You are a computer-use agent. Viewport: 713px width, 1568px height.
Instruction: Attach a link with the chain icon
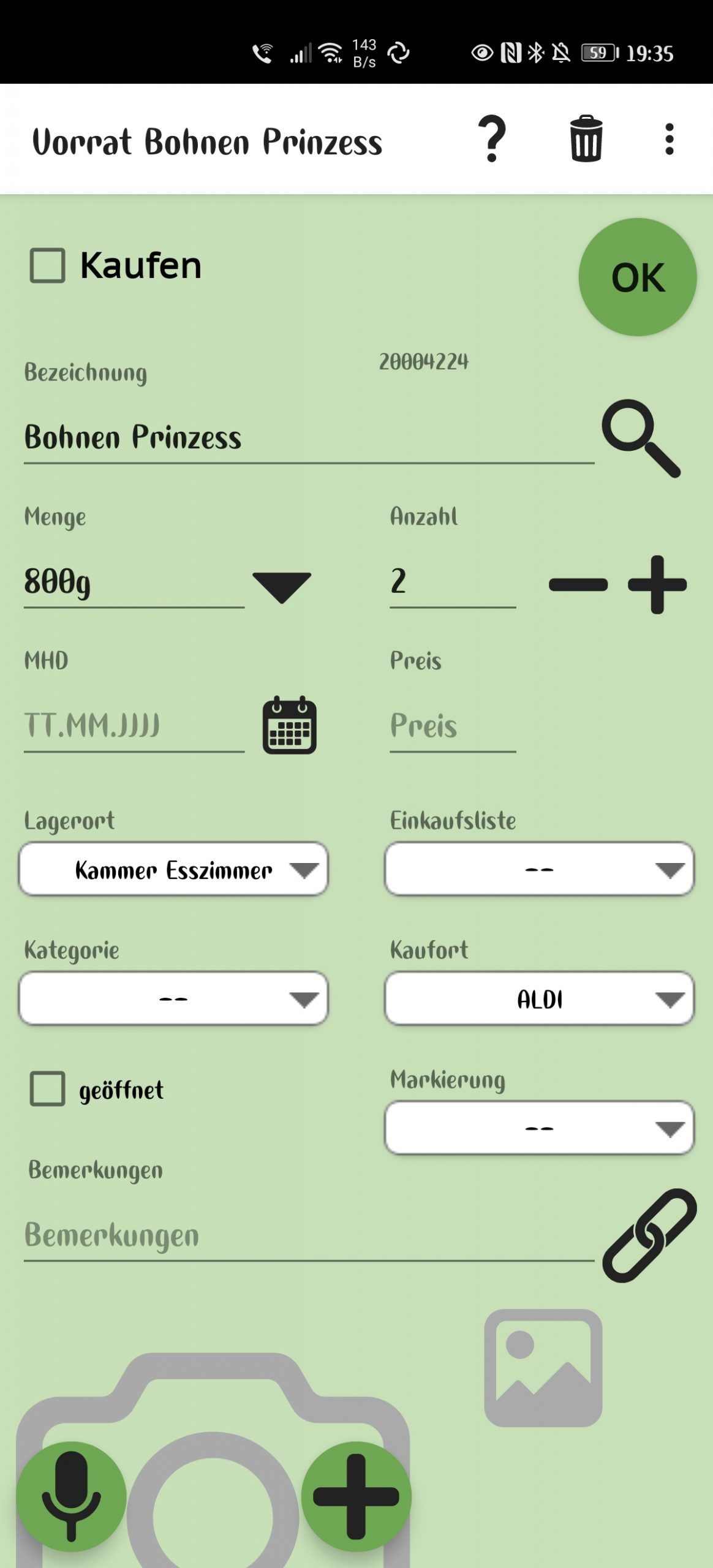coord(649,1236)
